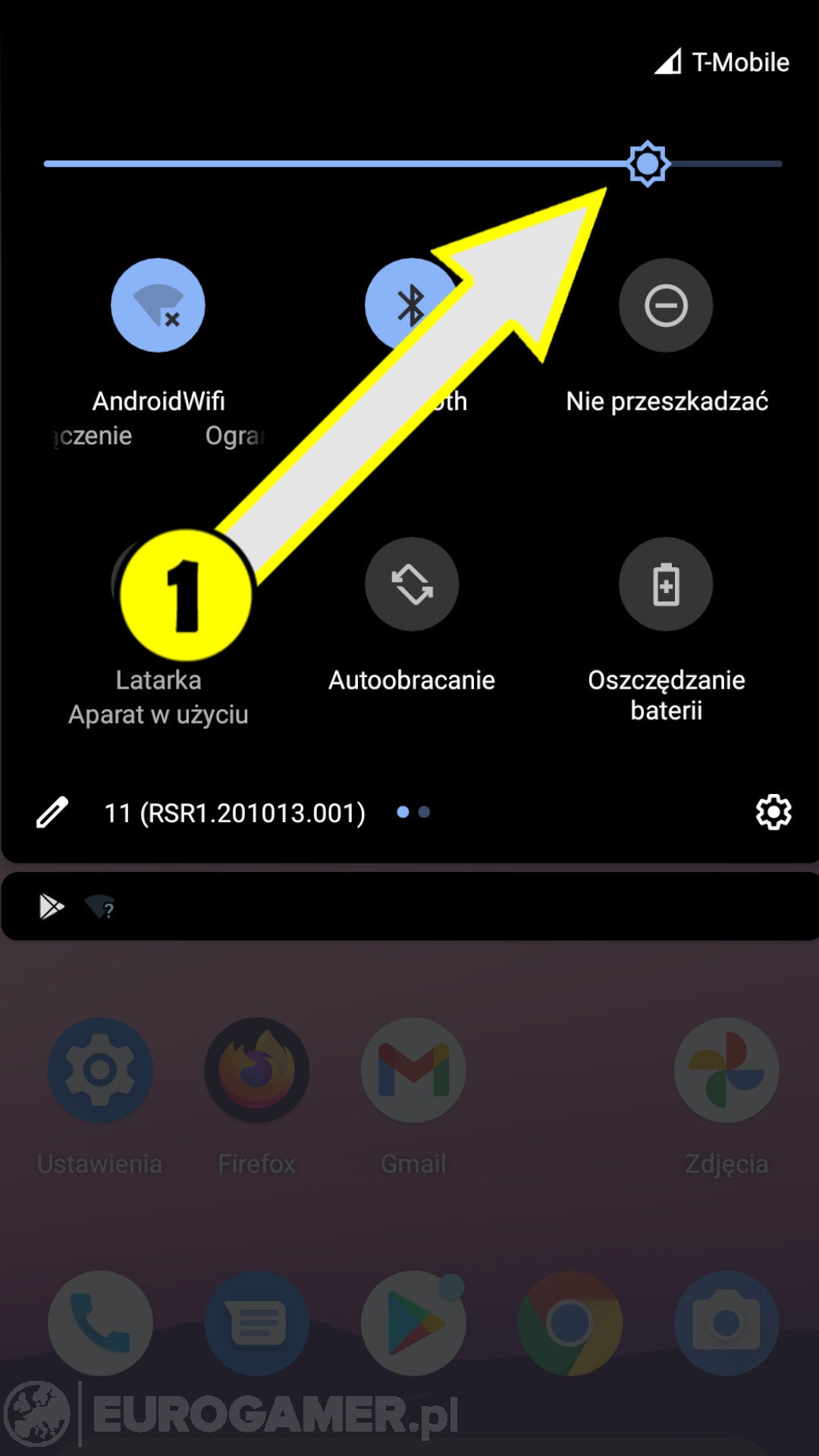Edit quick settings with the pencil icon

[52, 812]
